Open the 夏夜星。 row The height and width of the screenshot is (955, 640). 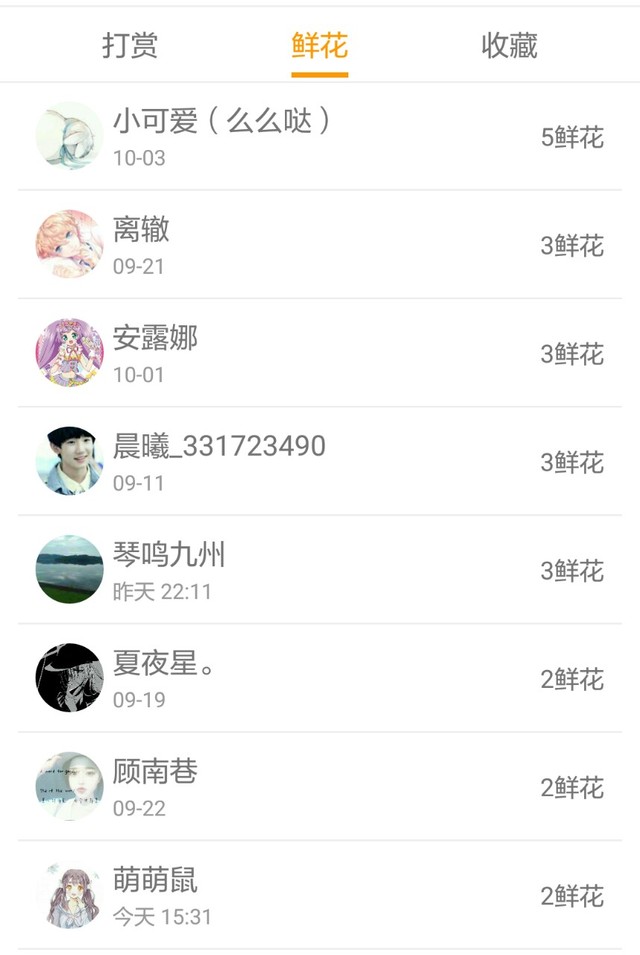pyautogui.click(x=320, y=678)
